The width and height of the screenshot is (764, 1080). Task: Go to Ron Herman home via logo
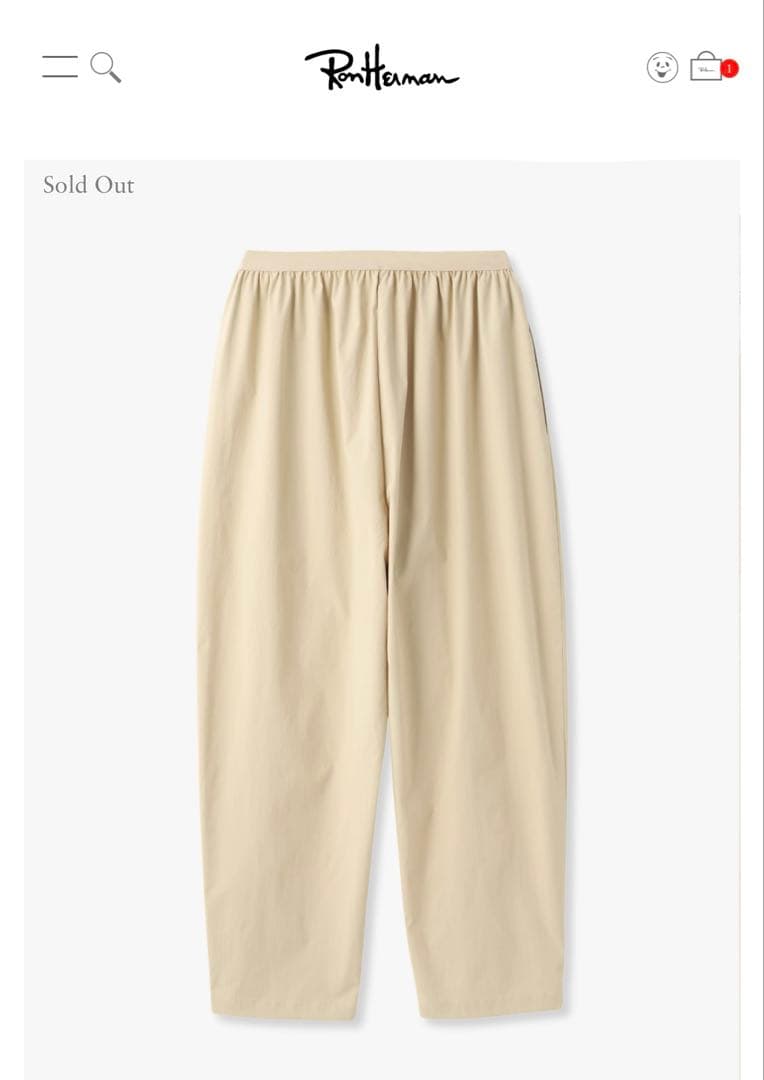click(381, 68)
